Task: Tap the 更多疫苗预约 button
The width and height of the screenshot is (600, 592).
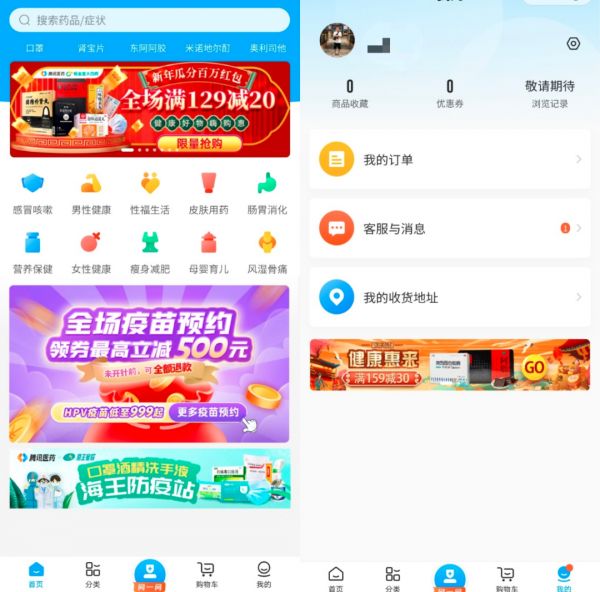Action: click(207, 411)
